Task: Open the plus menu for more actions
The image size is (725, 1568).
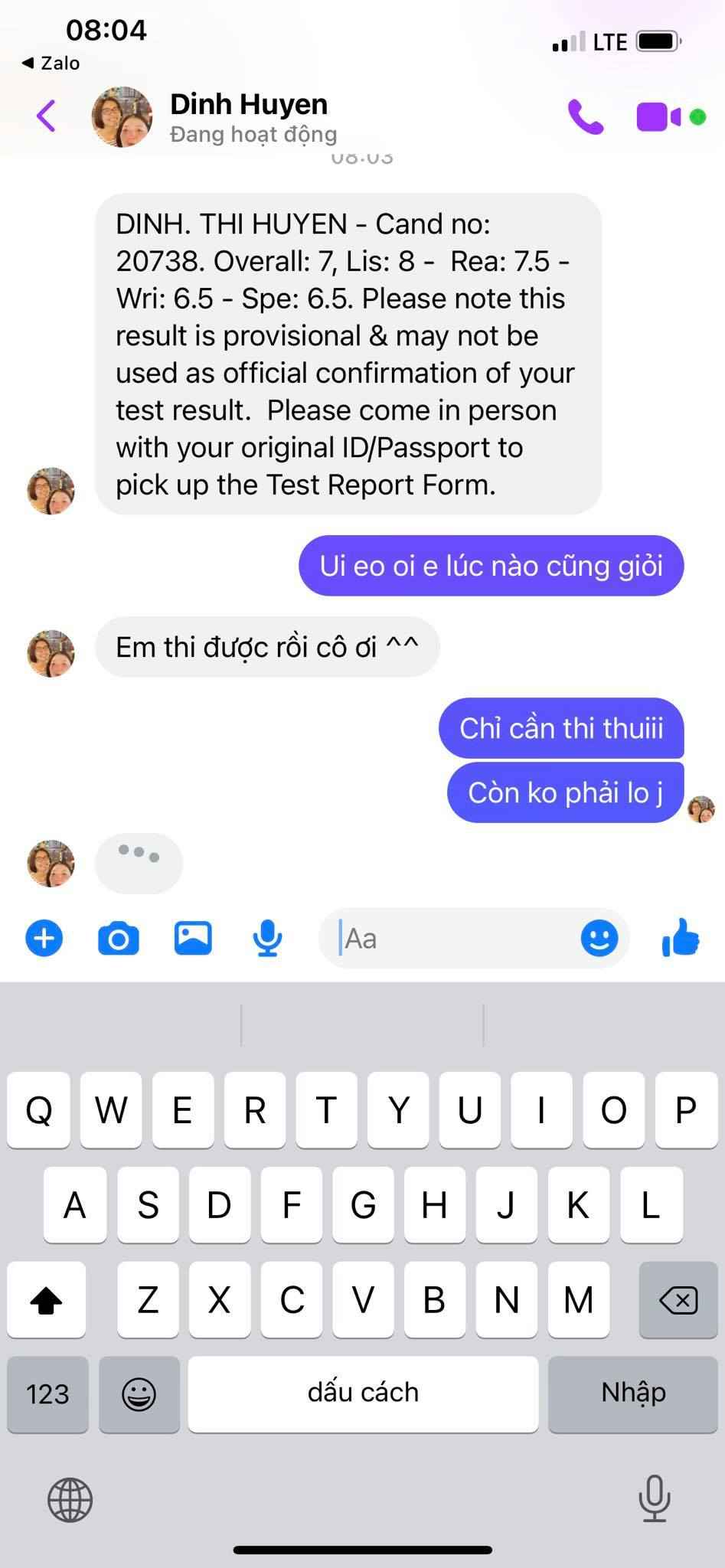Action: click(x=44, y=938)
